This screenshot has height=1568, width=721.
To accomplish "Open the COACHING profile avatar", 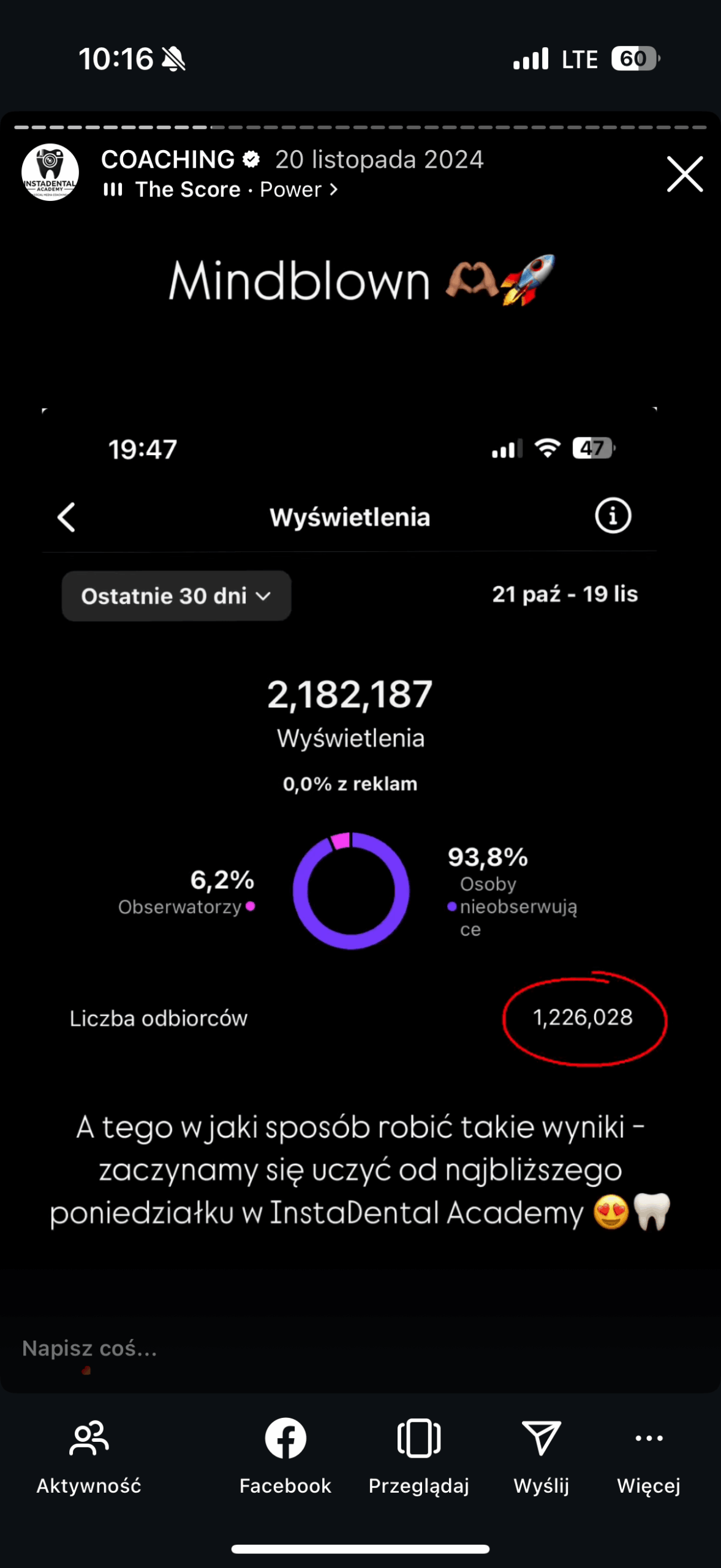I will tap(50, 173).
